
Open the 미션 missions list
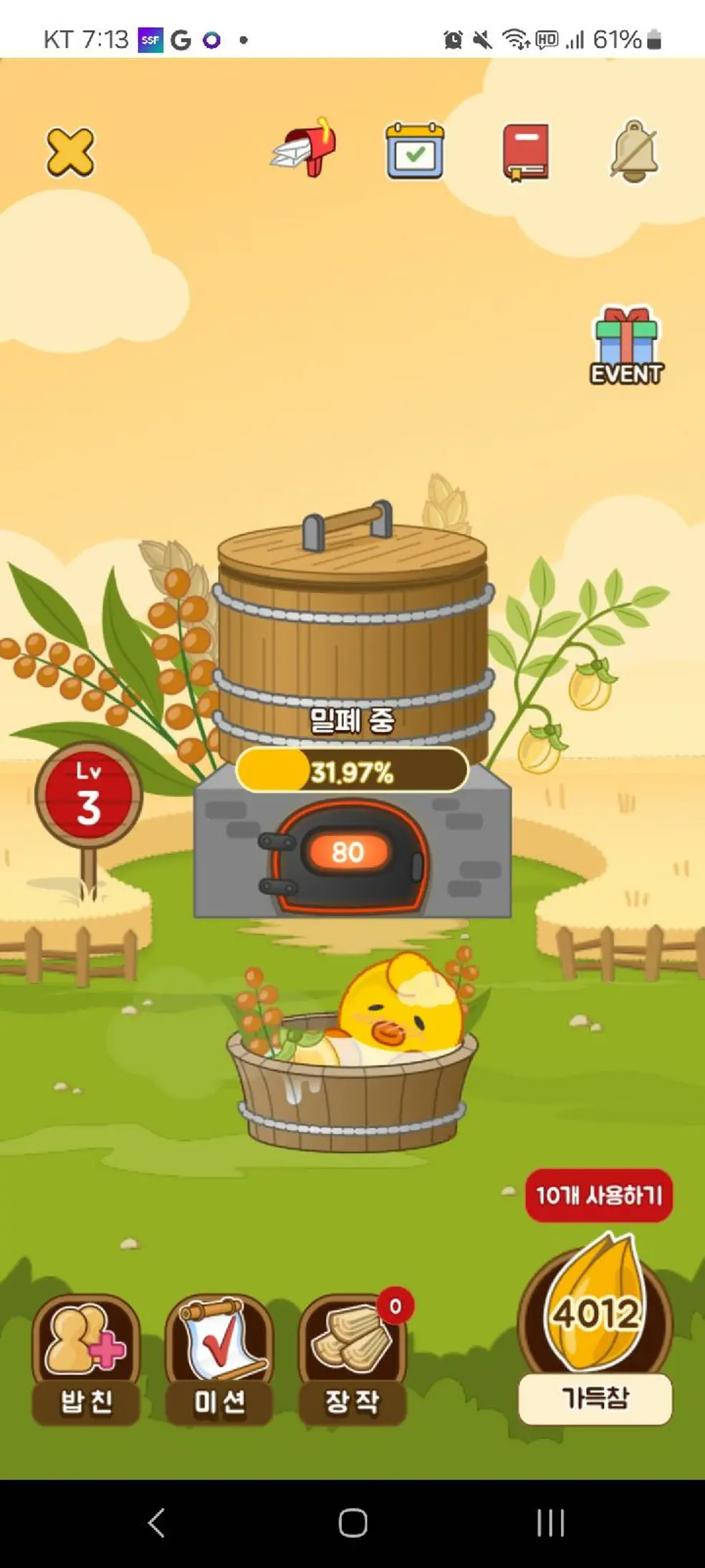click(219, 1358)
